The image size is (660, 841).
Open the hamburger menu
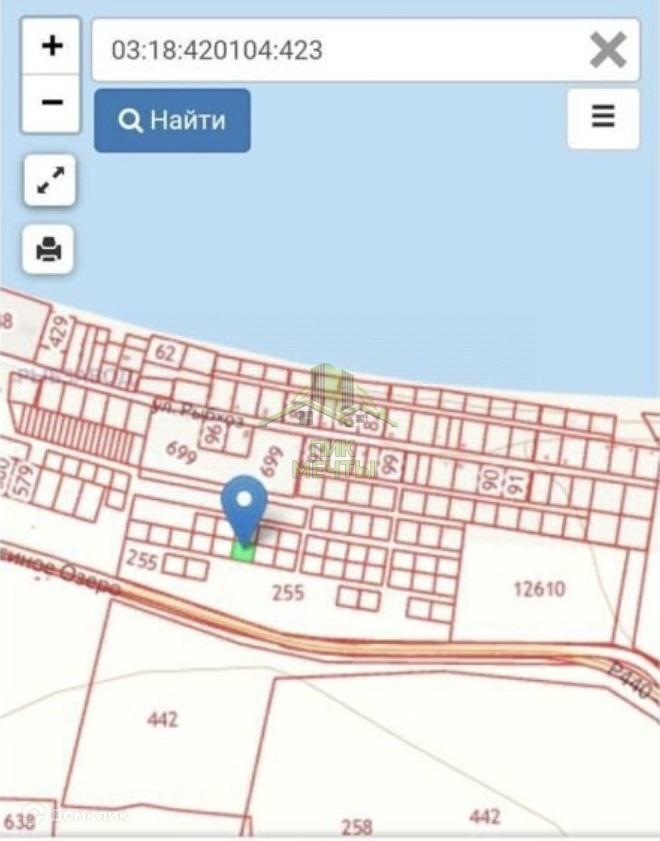point(603,118)
